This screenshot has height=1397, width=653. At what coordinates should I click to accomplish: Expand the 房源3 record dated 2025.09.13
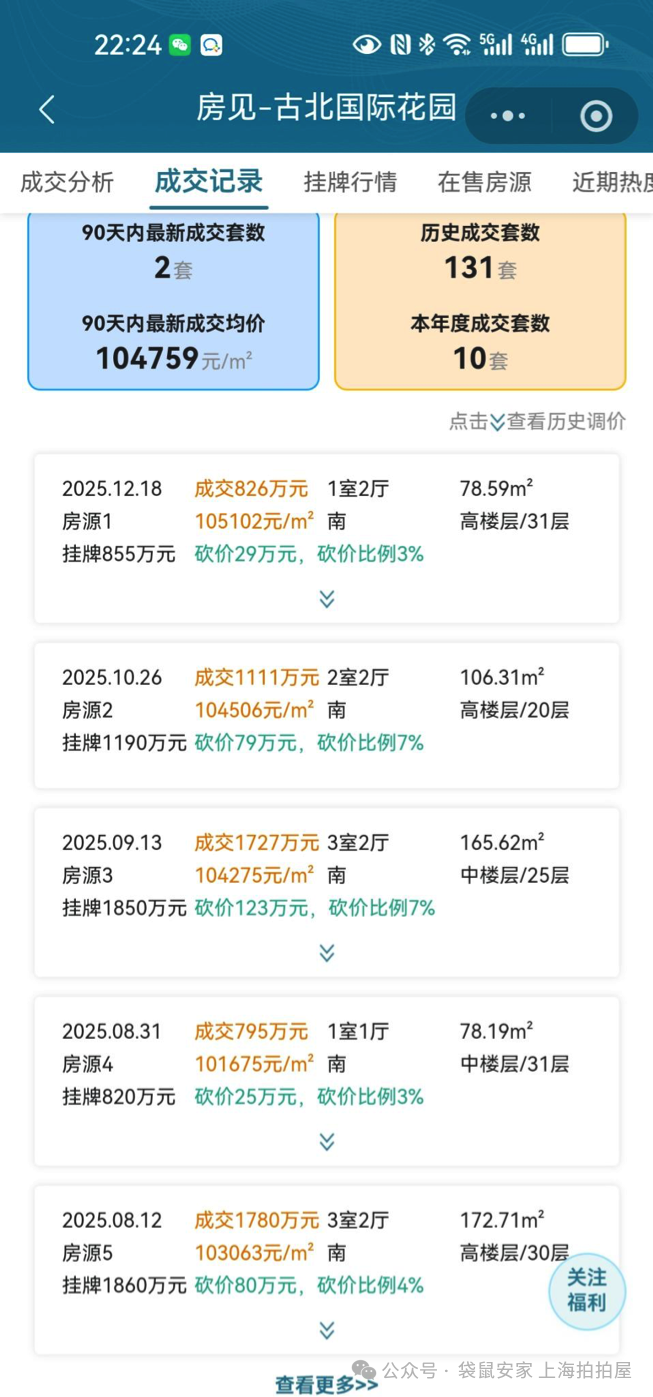326,953
